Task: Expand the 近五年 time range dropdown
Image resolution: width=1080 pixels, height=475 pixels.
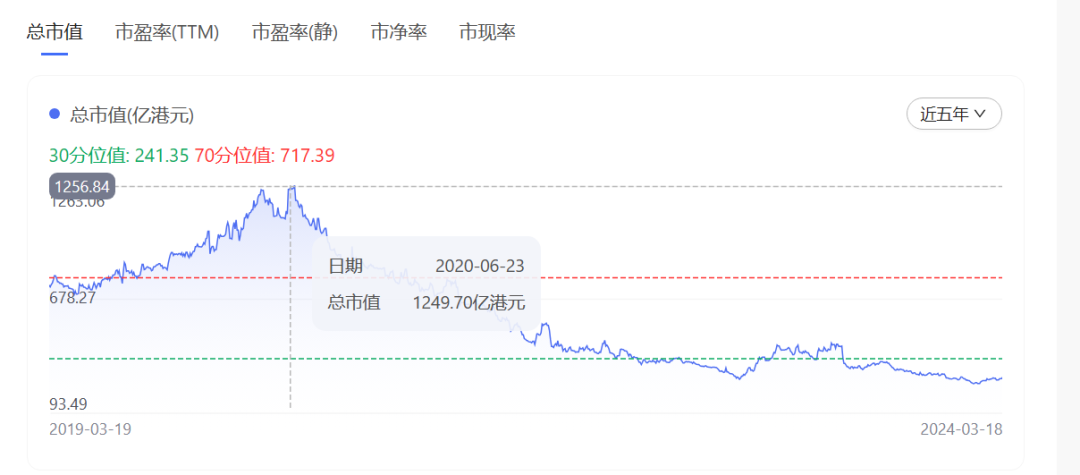Action: pyautogui.click(x=953, y=114)
